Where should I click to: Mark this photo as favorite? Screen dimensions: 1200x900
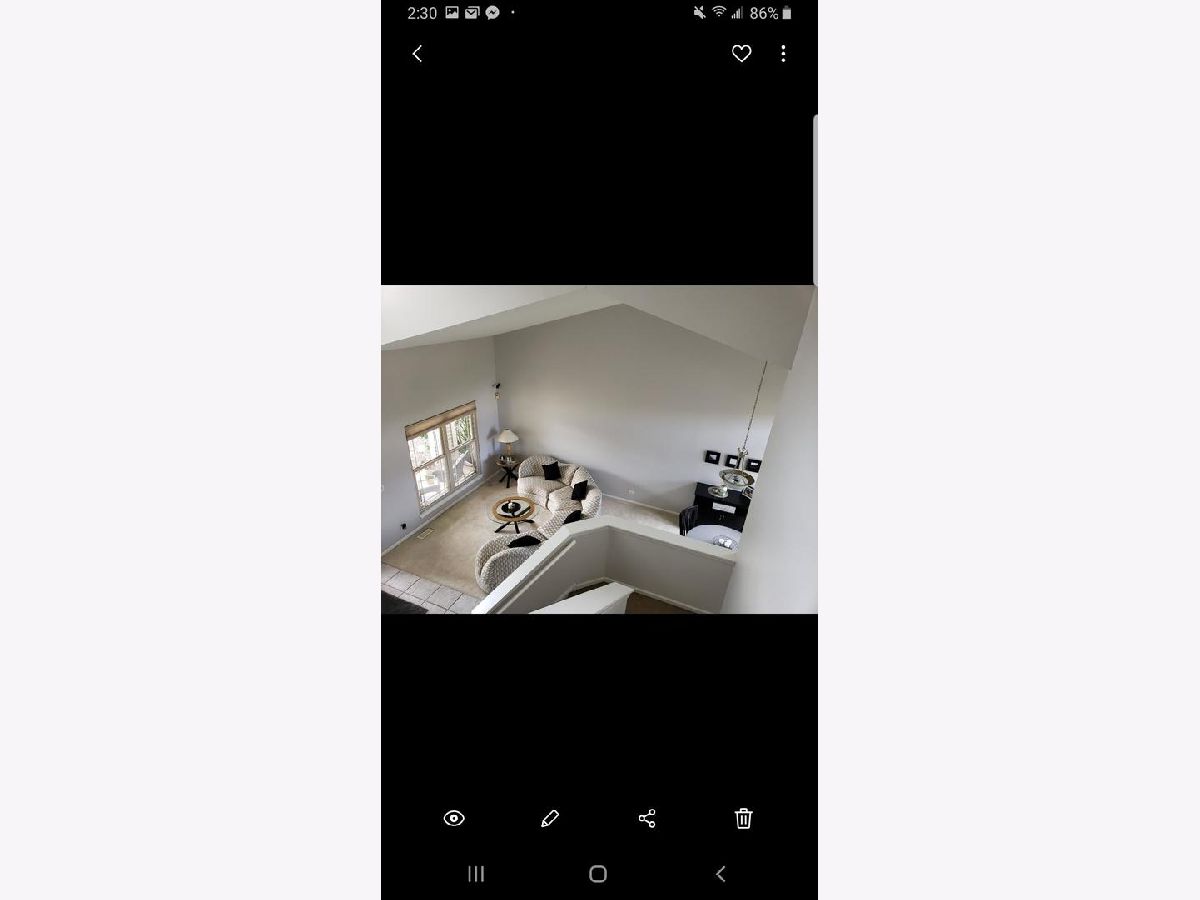(x=741, y=54)
